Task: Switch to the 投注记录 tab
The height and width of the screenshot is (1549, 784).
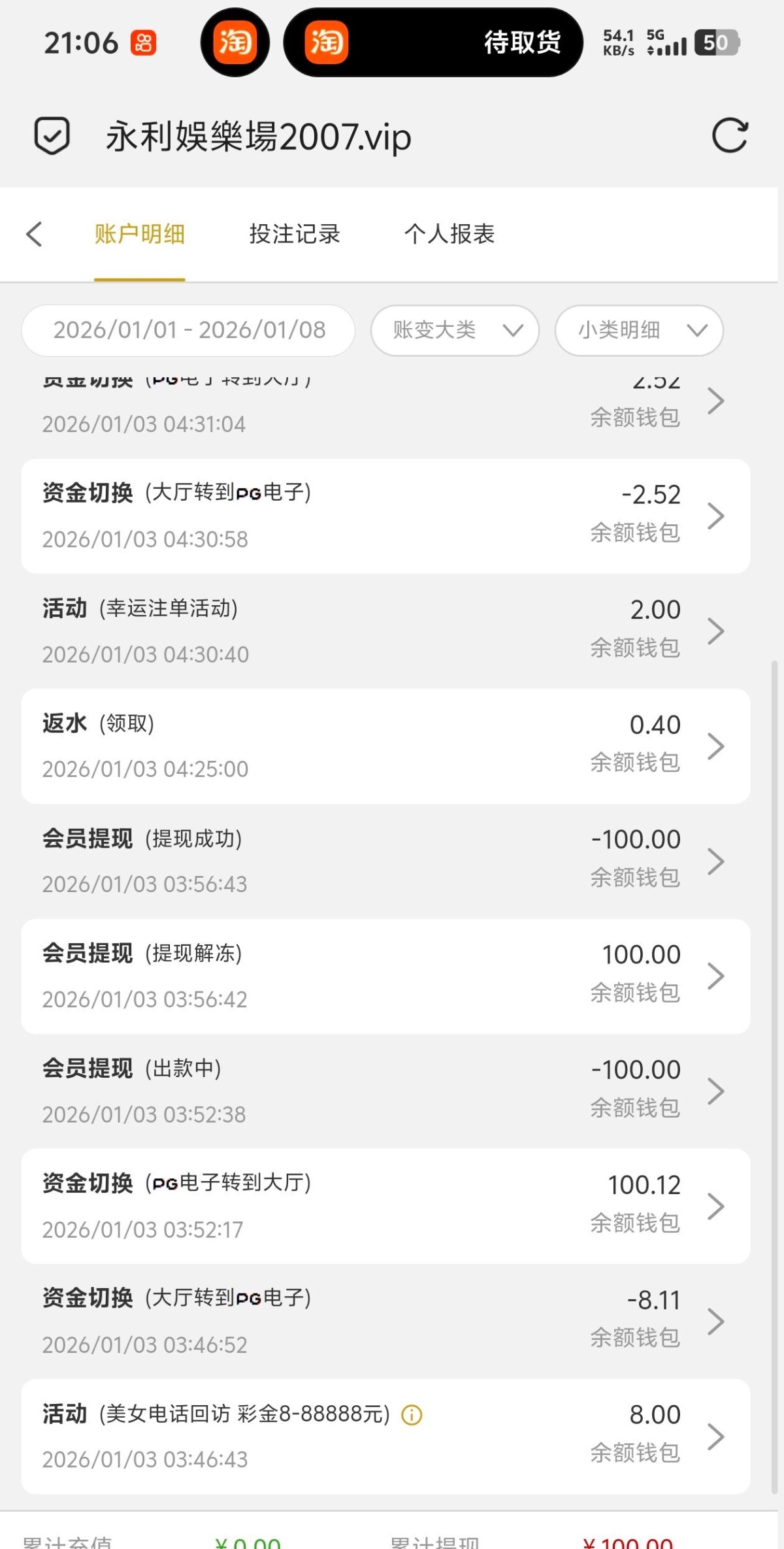Action: coord(295,234)
